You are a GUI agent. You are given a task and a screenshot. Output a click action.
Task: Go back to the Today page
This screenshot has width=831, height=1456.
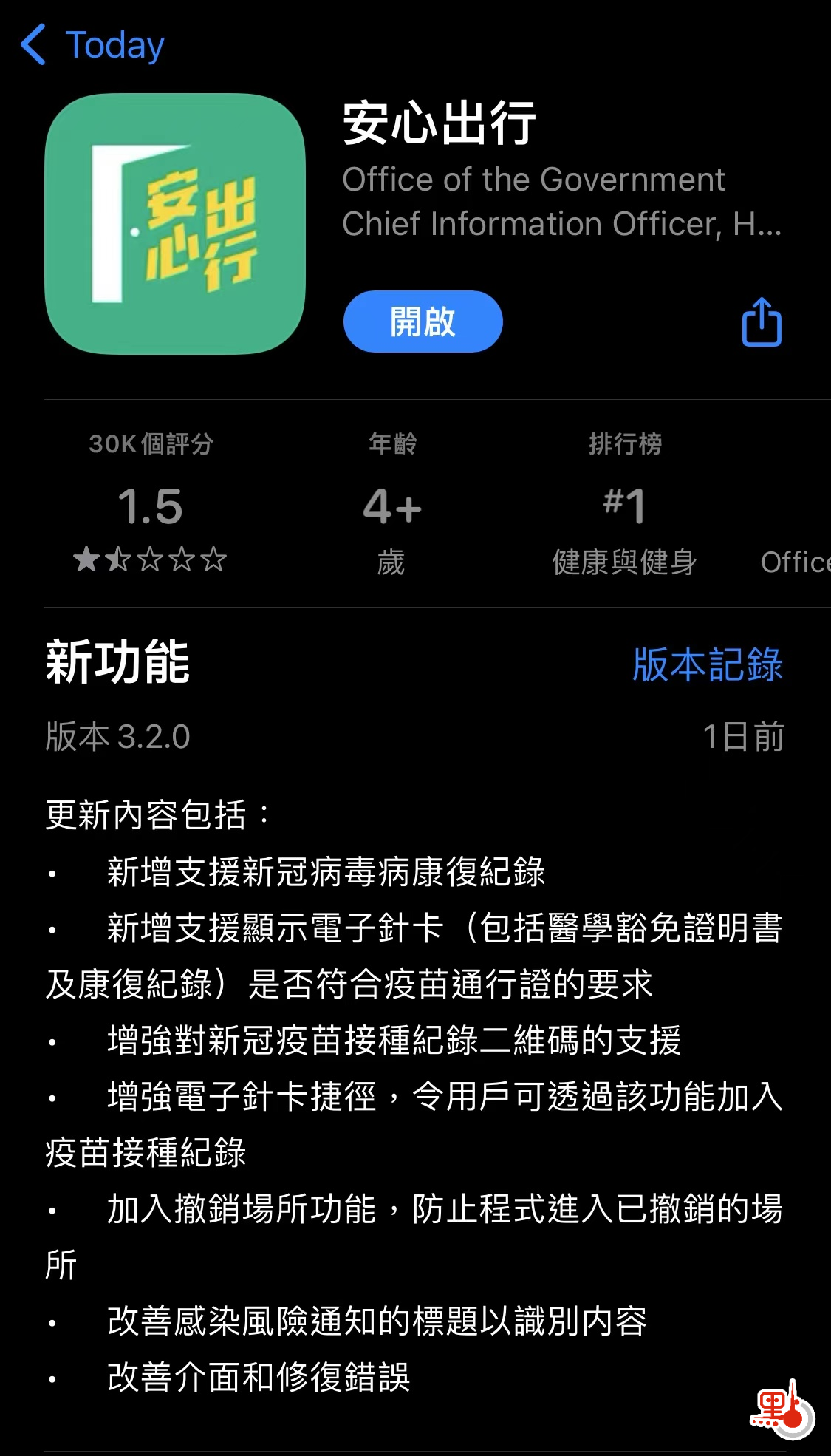[x=92, y=45]
